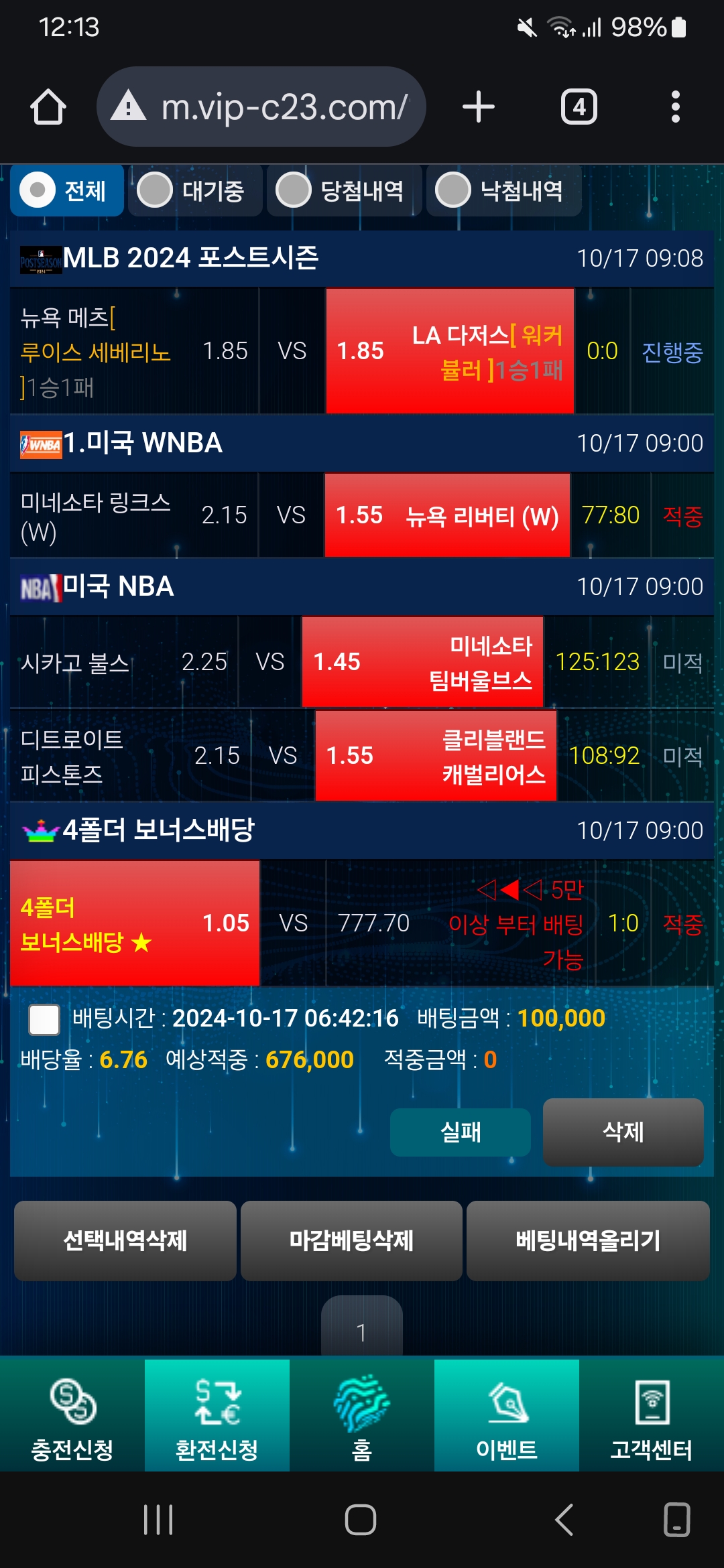Open 이벤트 in the bottom bar
Image resolution: width=724 pixels, height=1568 pixels.
[x=507, y=1417]
